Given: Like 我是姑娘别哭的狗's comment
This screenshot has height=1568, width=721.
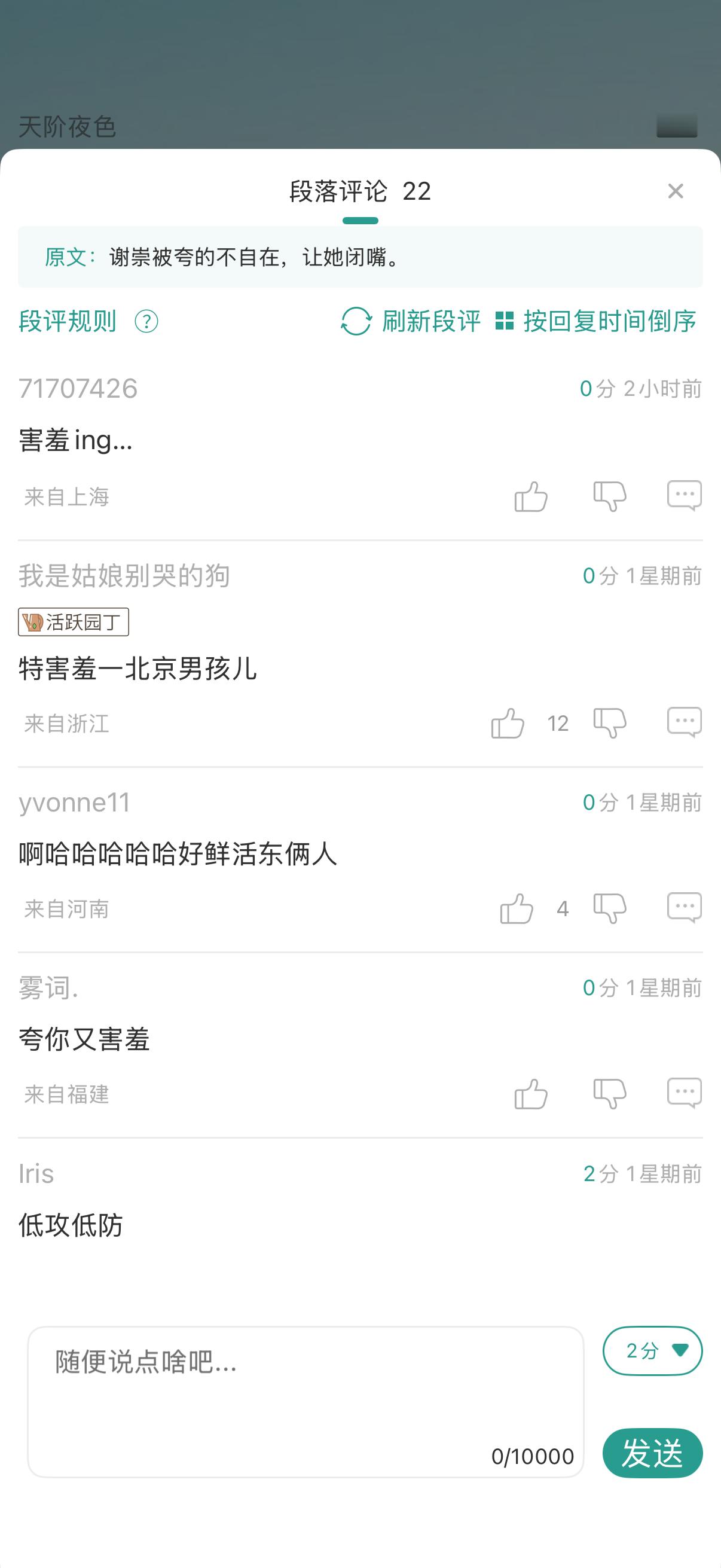Looking at the screenshot, I should coord(508,723).
